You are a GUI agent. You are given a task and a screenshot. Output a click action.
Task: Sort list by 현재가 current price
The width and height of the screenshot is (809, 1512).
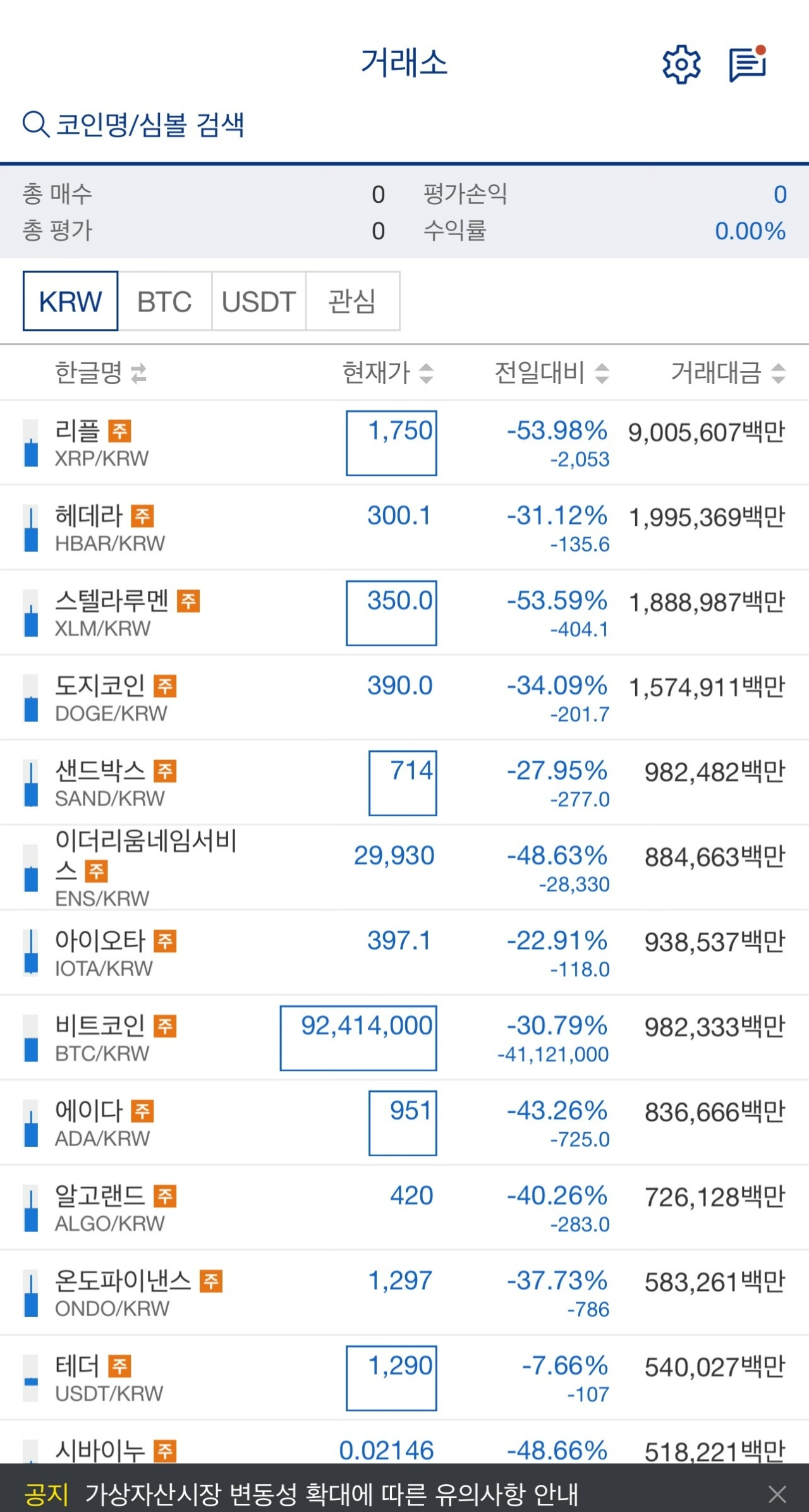pos(387,373)
